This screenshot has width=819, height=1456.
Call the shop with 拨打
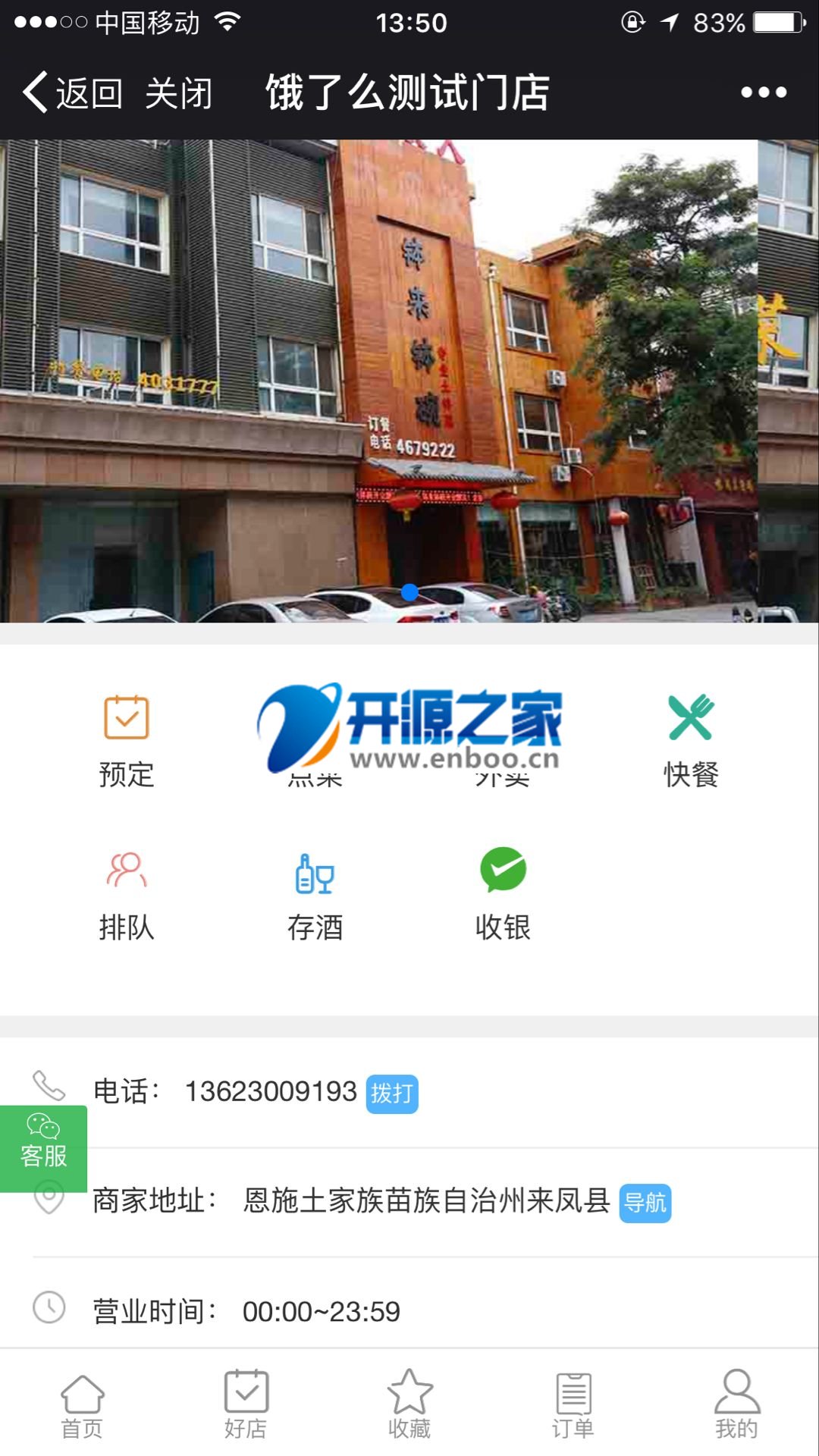pyautogui.click(x=392, y=1094)
